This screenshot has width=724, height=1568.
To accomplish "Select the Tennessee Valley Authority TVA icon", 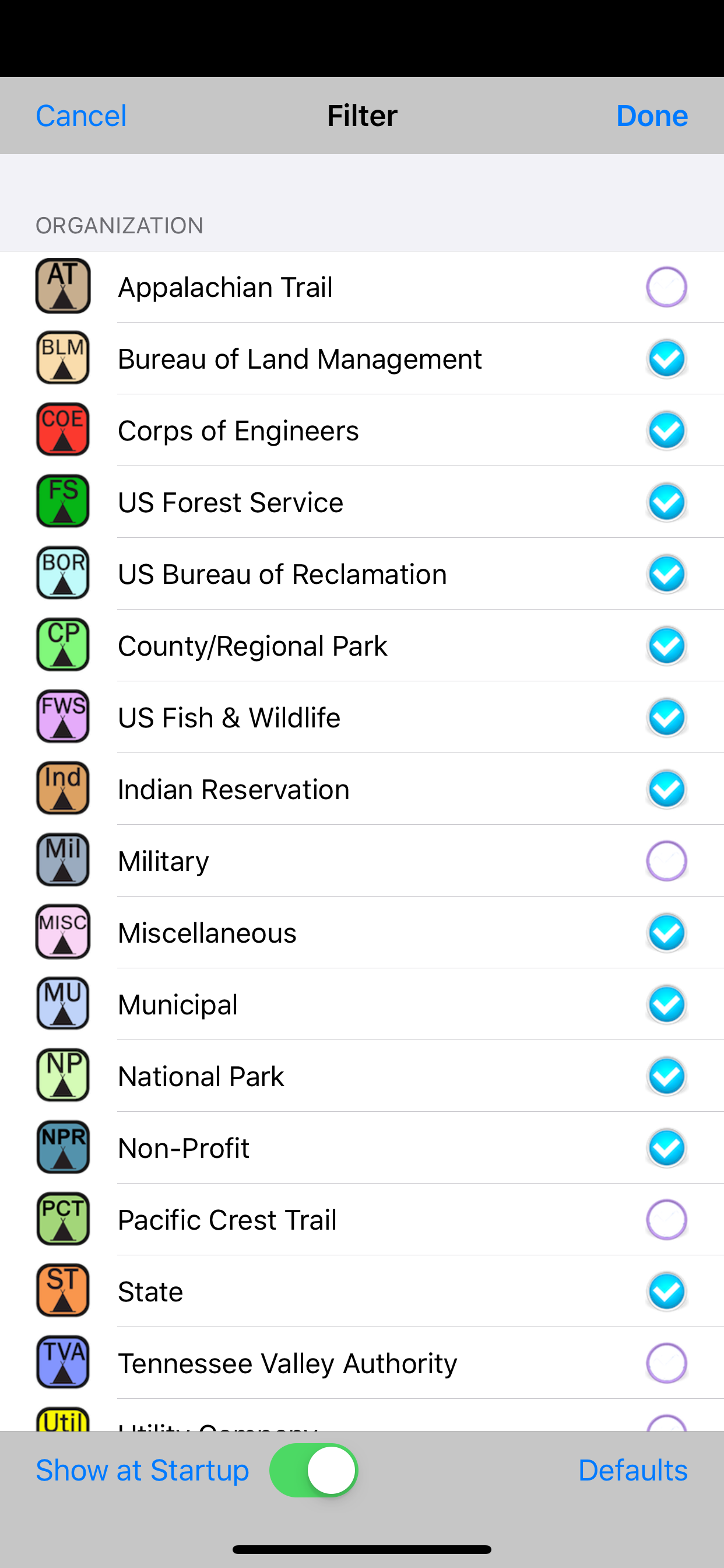I will 63,1362.
